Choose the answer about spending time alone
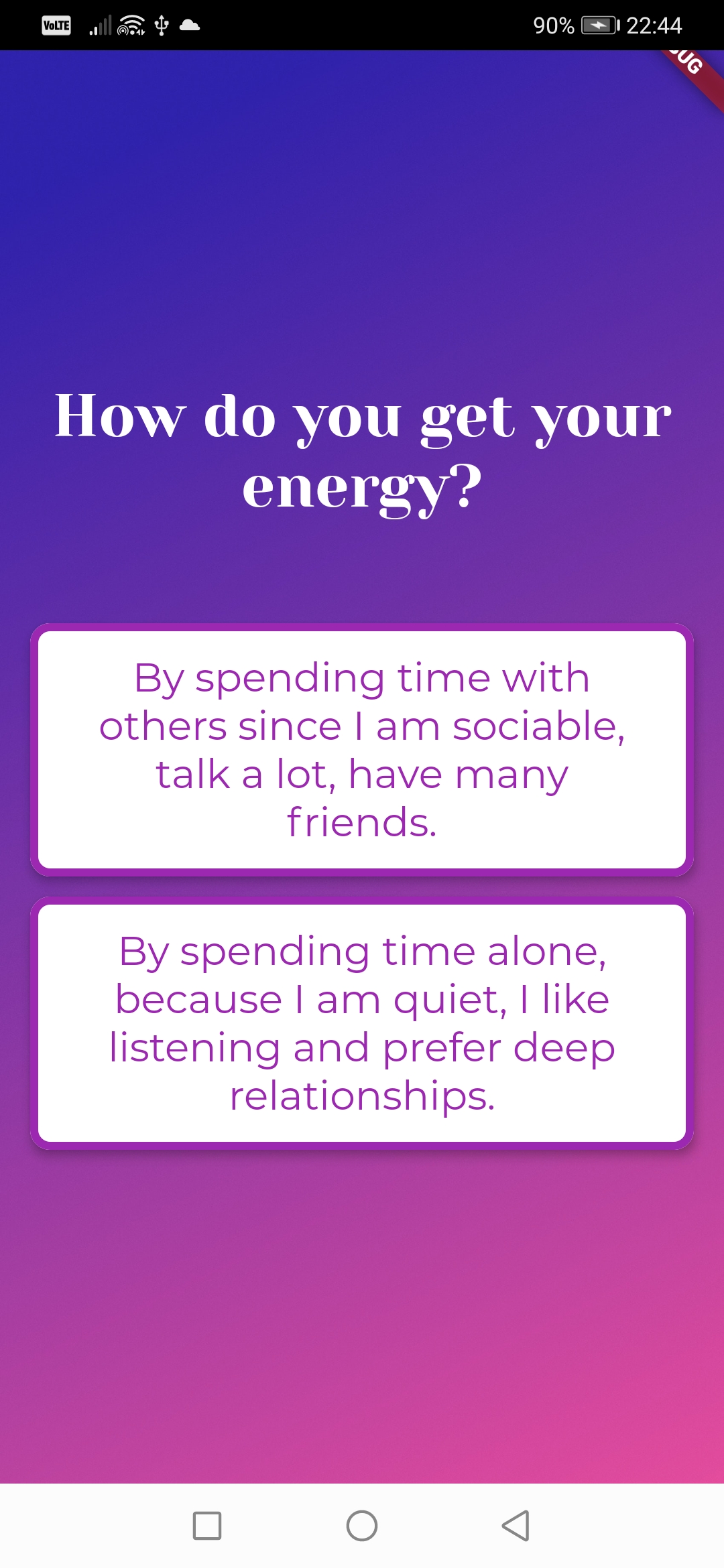This screenshot has width=724, height=1568. [362, 1023]
